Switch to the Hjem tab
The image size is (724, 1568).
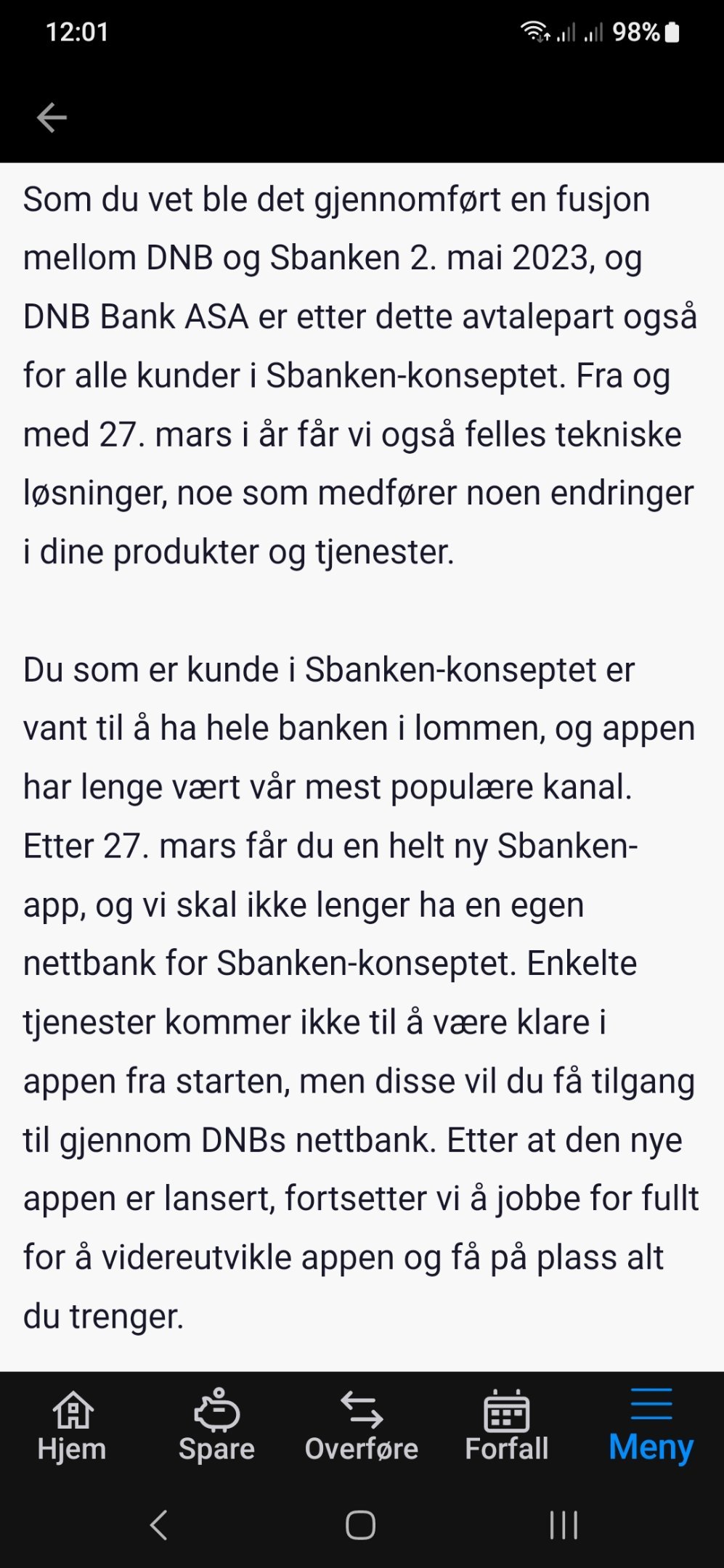[73, 1426]
